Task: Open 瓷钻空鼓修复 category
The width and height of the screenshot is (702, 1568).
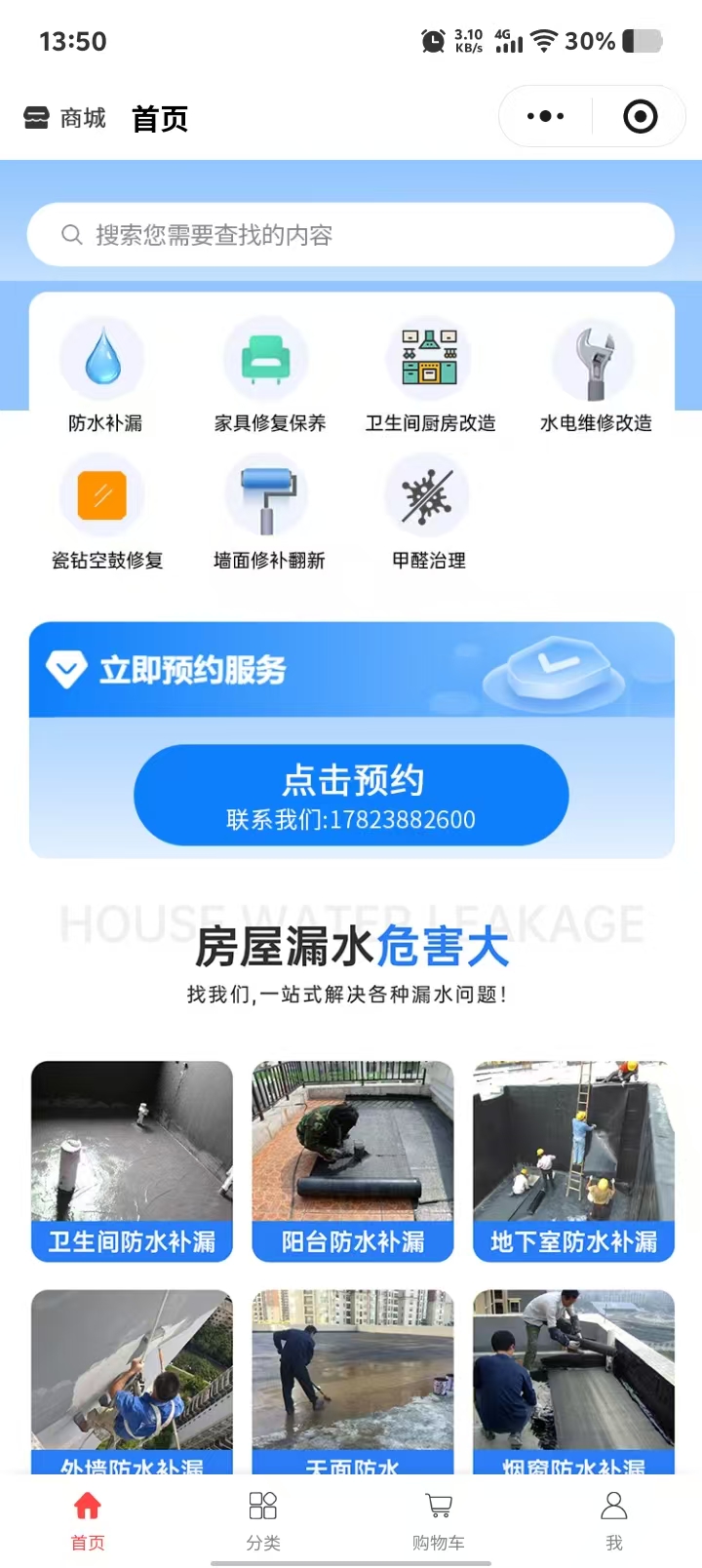Action: pos(103,512)
